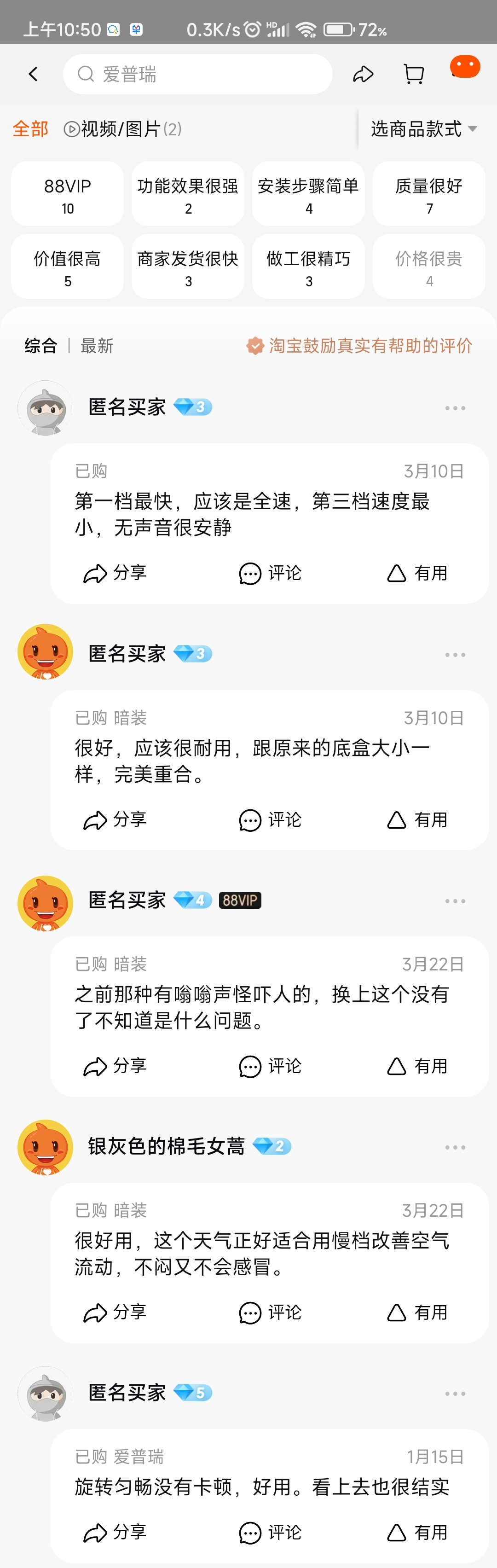The width and height of the screenshot is (497, 1568).
Task: Go back using the top arrow
Action: tap(34, 74)
